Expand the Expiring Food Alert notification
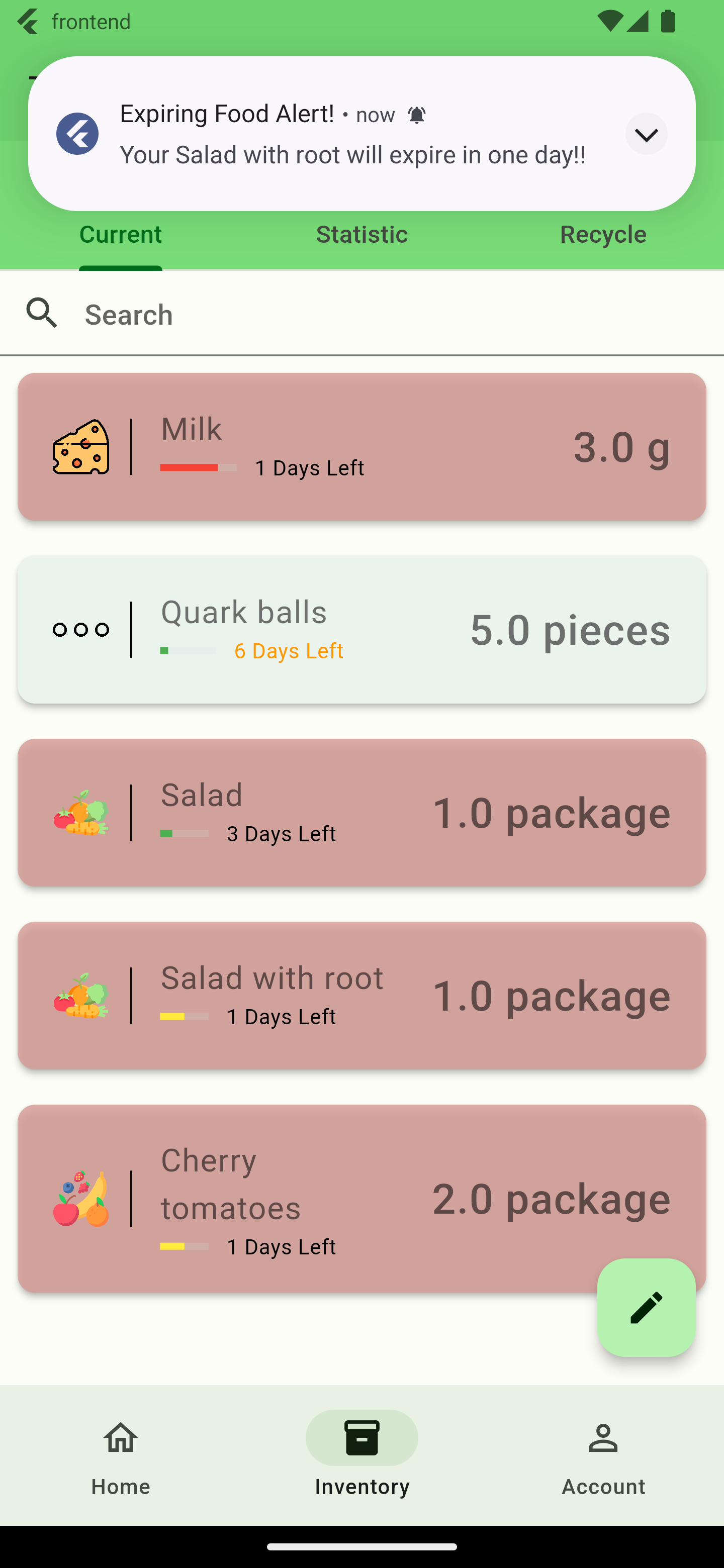Viewport: 724px width, 1568px height. point(646,133)
